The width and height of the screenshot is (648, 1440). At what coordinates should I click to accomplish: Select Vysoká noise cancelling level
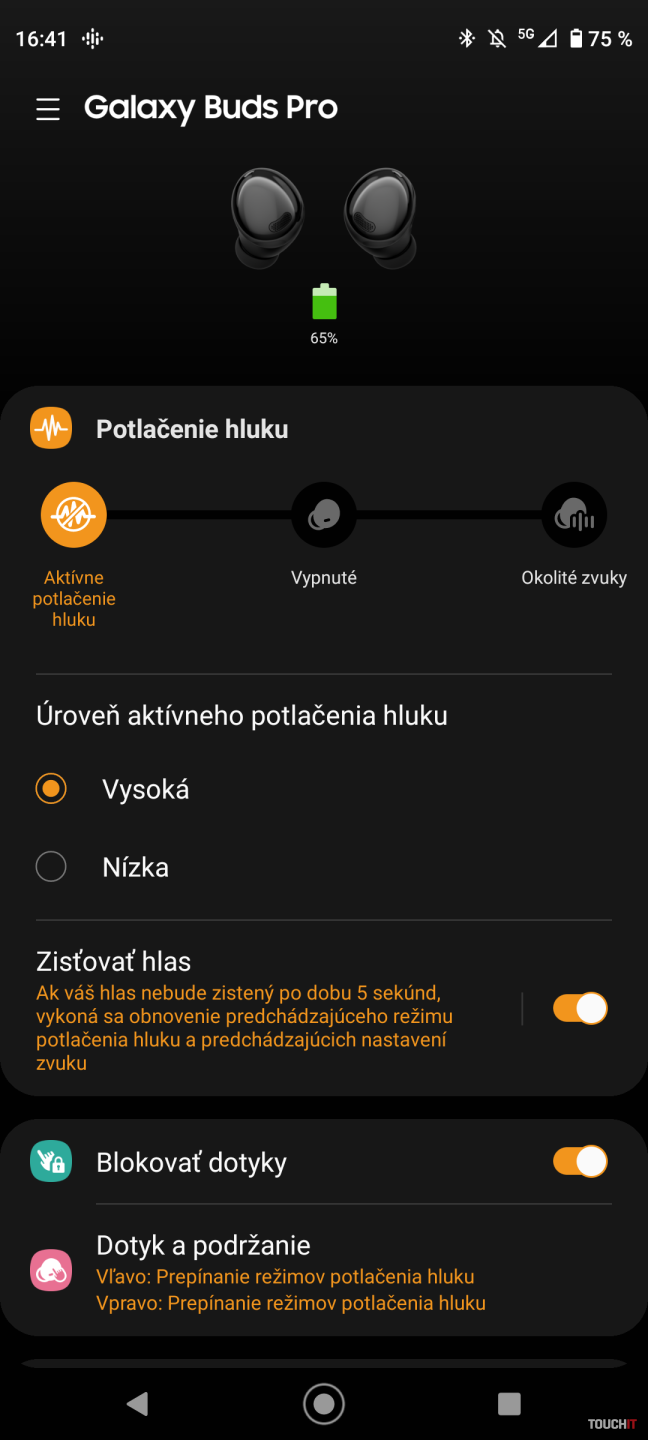pyautogui.click(x=51, y=789)
